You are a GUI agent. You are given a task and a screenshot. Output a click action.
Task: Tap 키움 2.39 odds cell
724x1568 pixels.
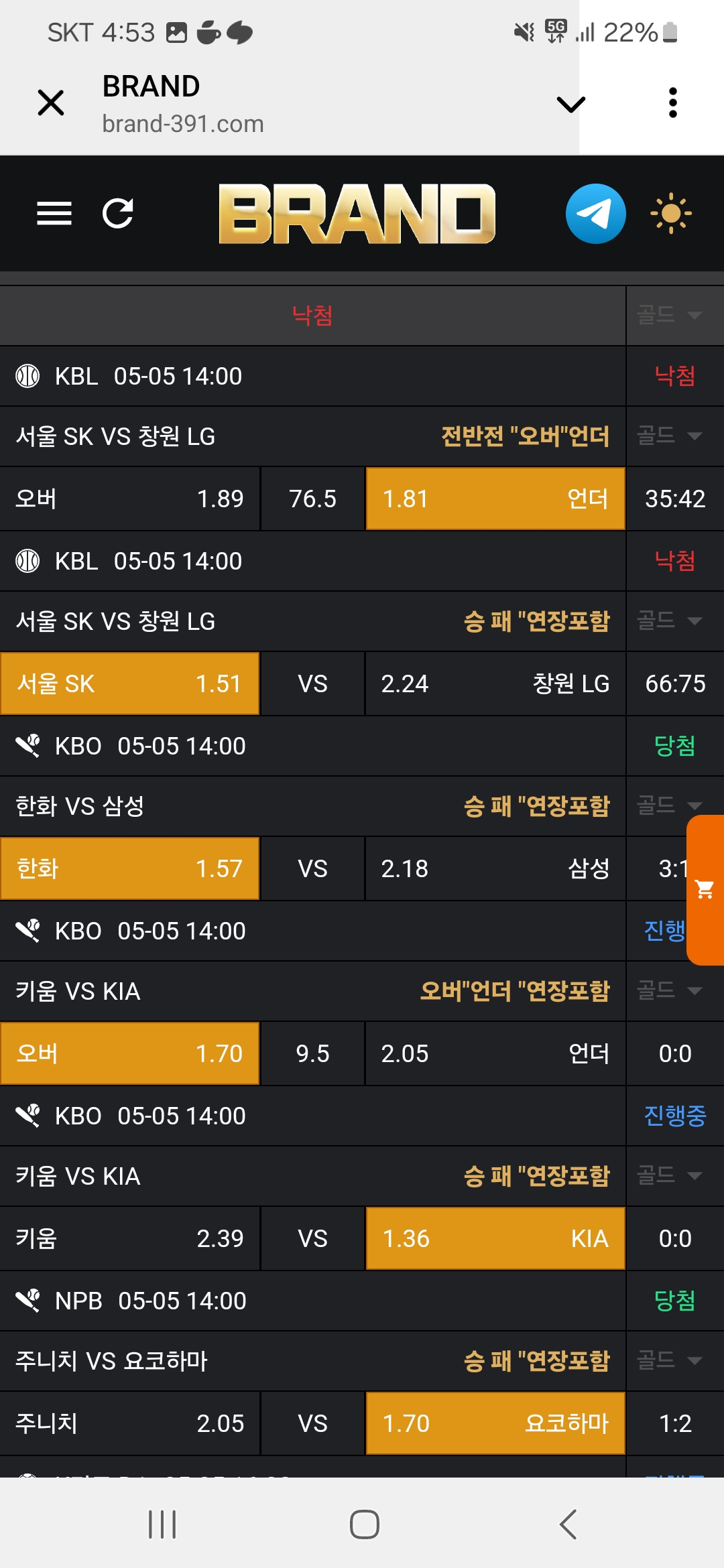pyautogui.click(x=130, y=1238)
